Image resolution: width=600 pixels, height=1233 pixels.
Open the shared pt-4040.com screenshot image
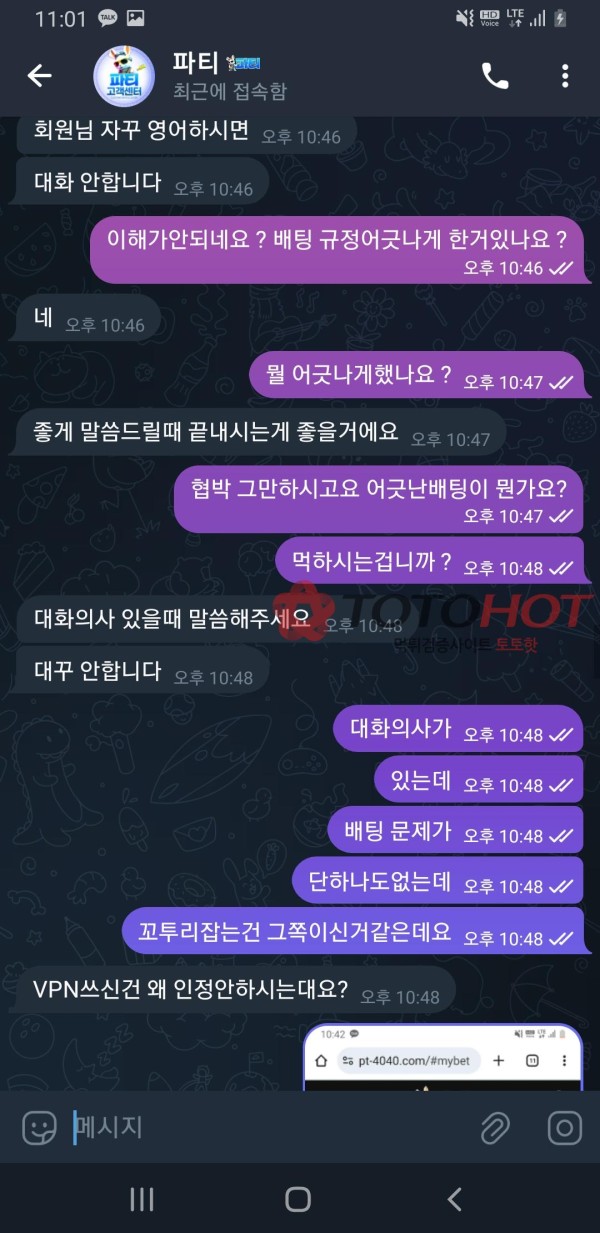coord(443,1058)
